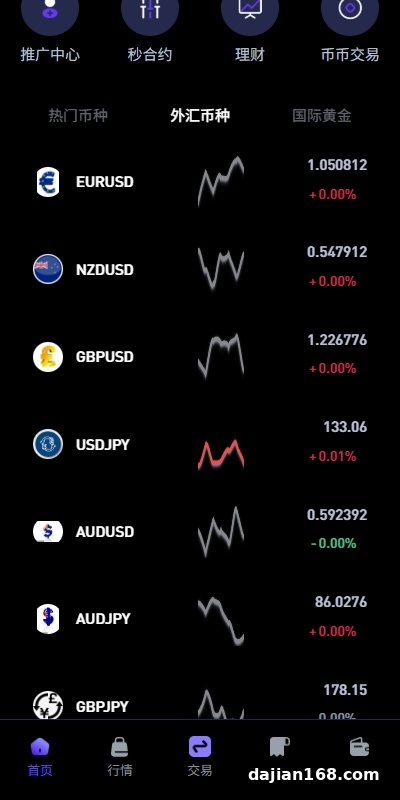Go to the 首页 bottom tab
This screenshot has width=400, height=800.
[40, 757]
